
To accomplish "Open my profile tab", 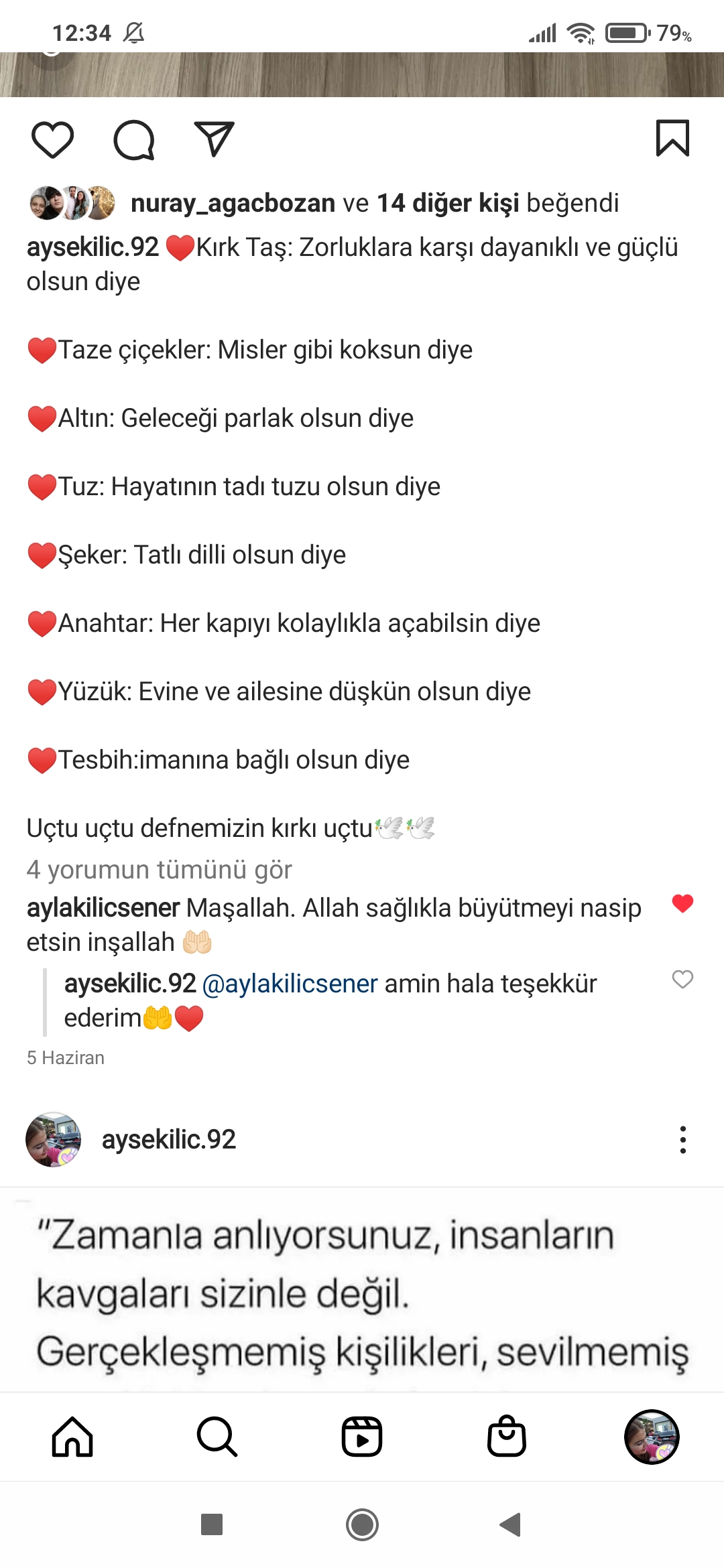I will (x=652, y=1437).
